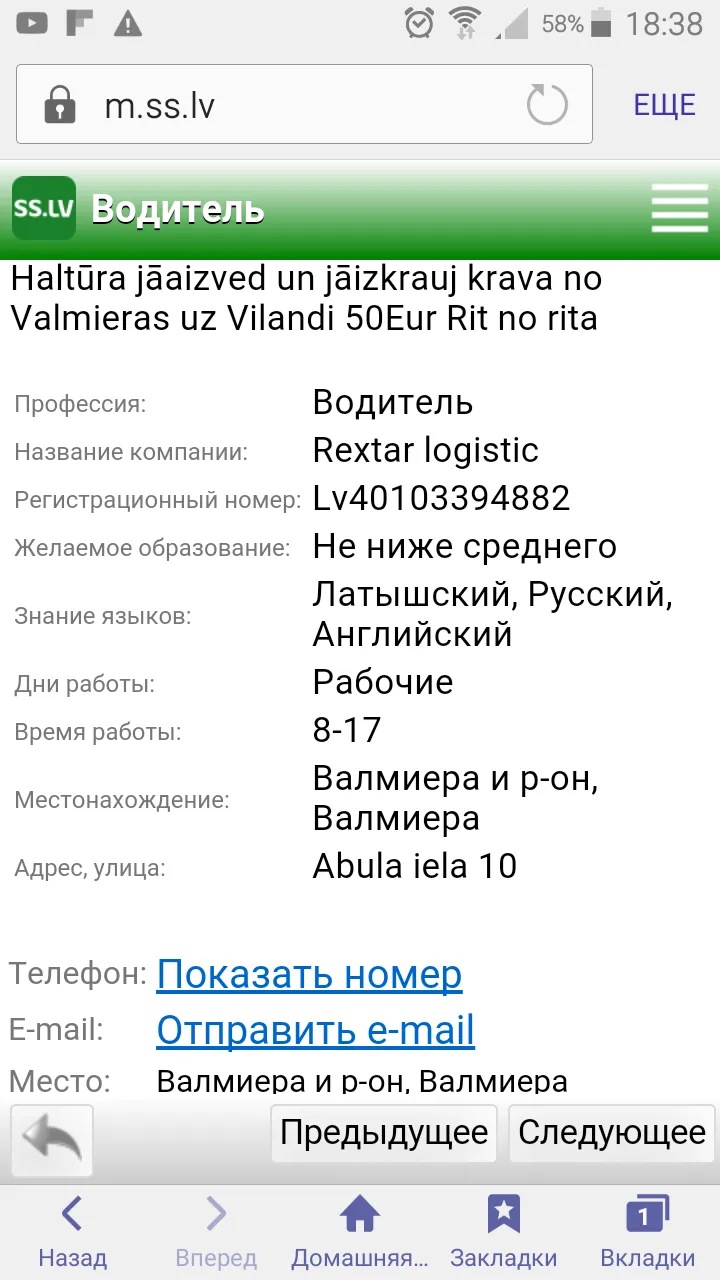Reveal phone via Показать номер
Image resolution: width=720 pixels, height=1280 pixels.
coord(309,974)
